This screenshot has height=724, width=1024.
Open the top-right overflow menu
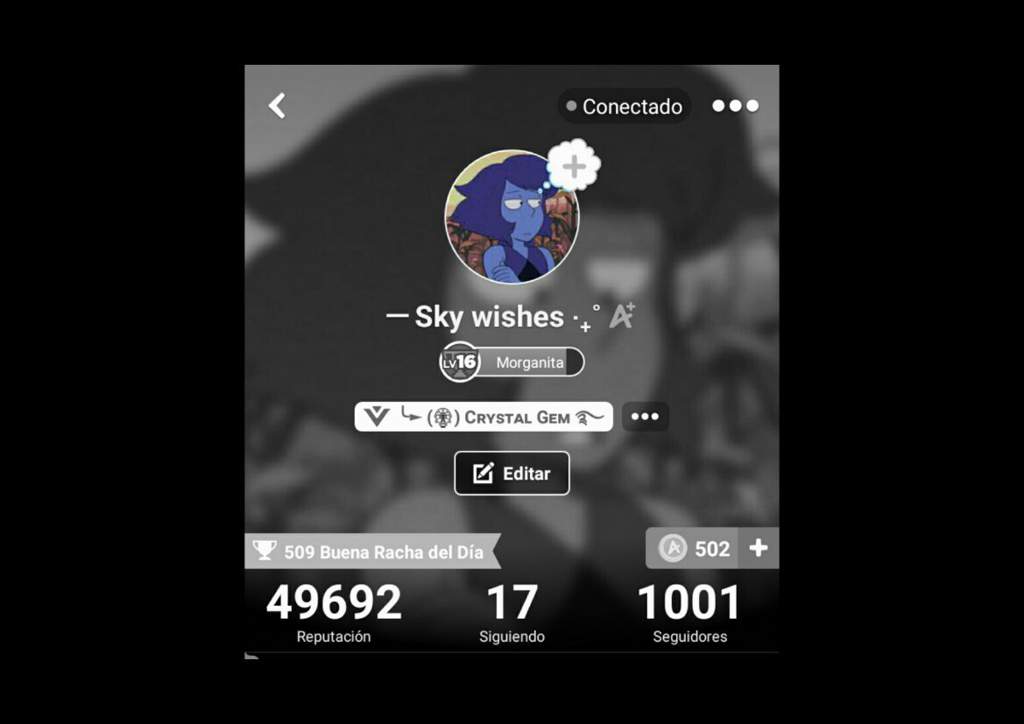point(735,106)
